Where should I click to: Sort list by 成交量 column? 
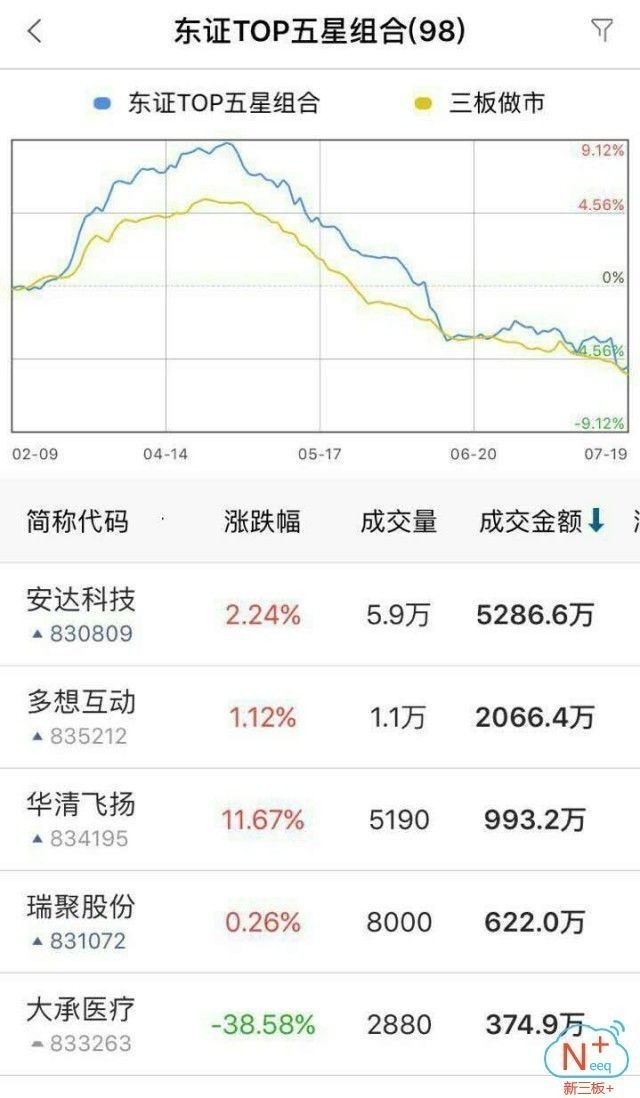click(398, 522)
